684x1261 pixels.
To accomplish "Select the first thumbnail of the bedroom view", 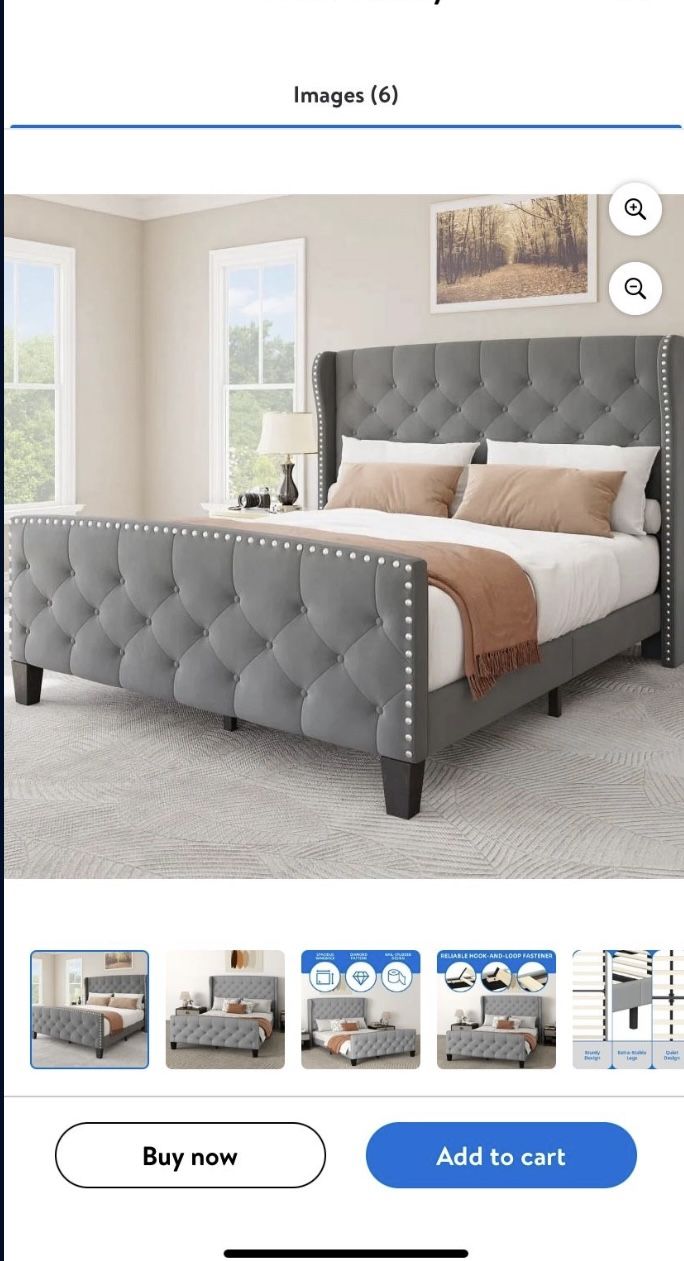I will [x=90, y=1009].
